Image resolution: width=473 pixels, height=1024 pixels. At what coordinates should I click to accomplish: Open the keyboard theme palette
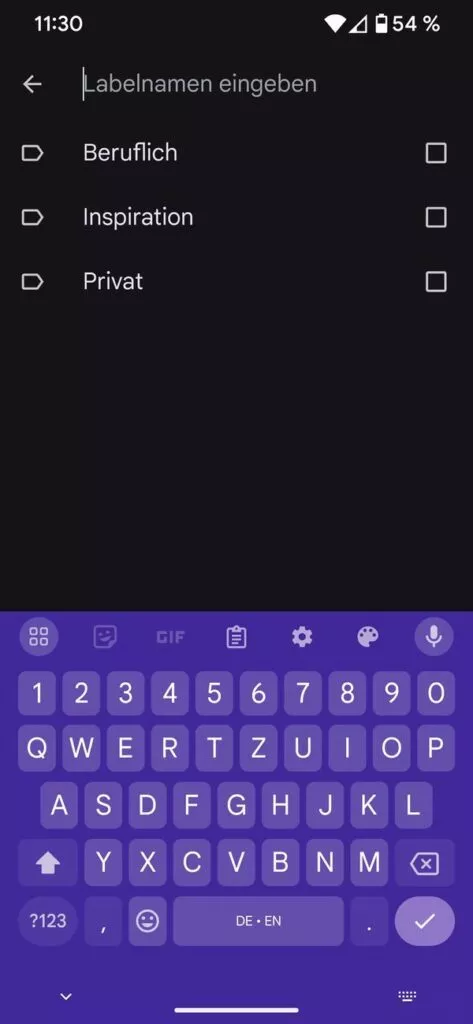click(368, 637)
